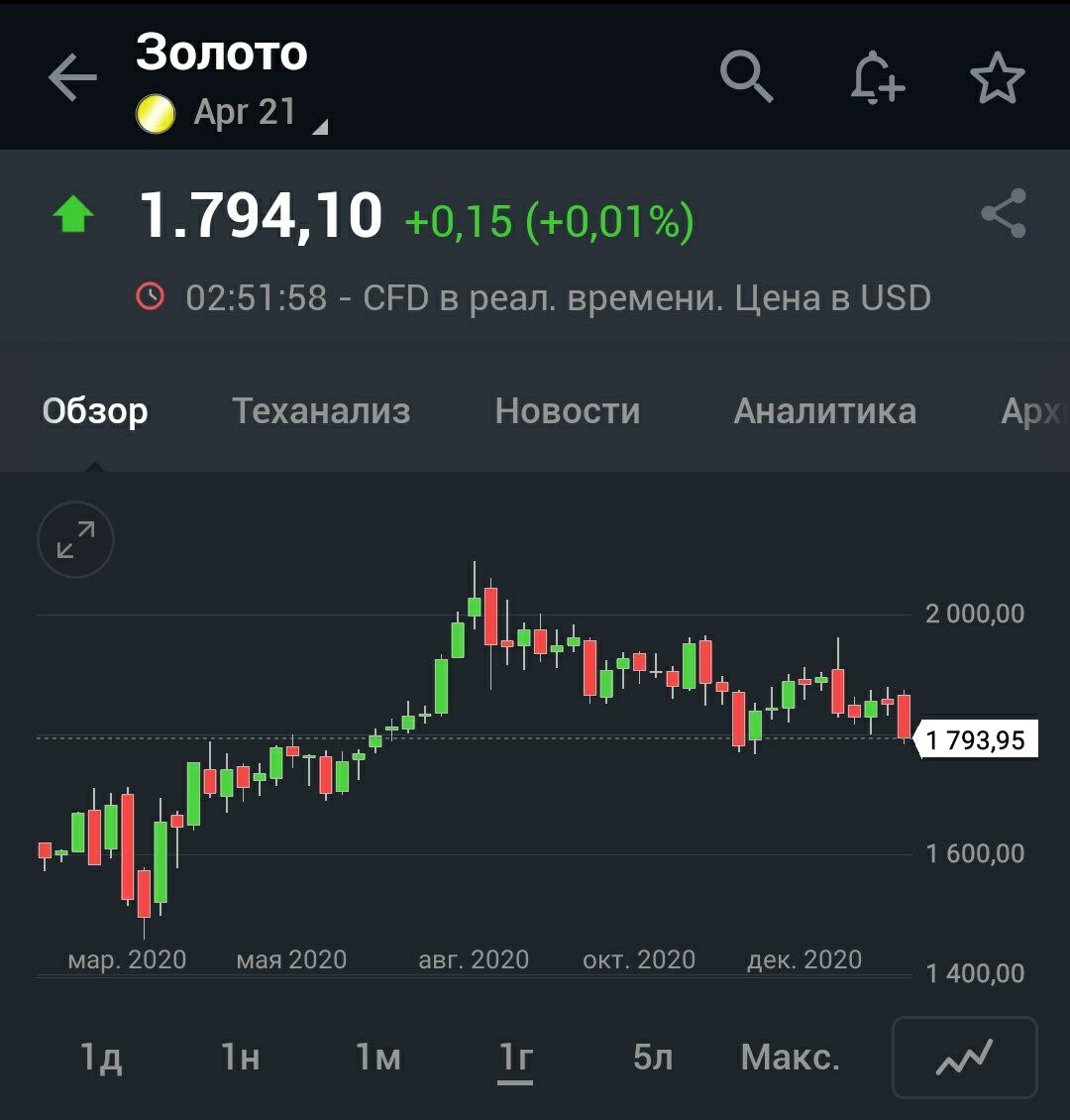This screenshot has width=1070, height=1120.
Task: Go back using the arrow icon
Action: tap(72, 78)
